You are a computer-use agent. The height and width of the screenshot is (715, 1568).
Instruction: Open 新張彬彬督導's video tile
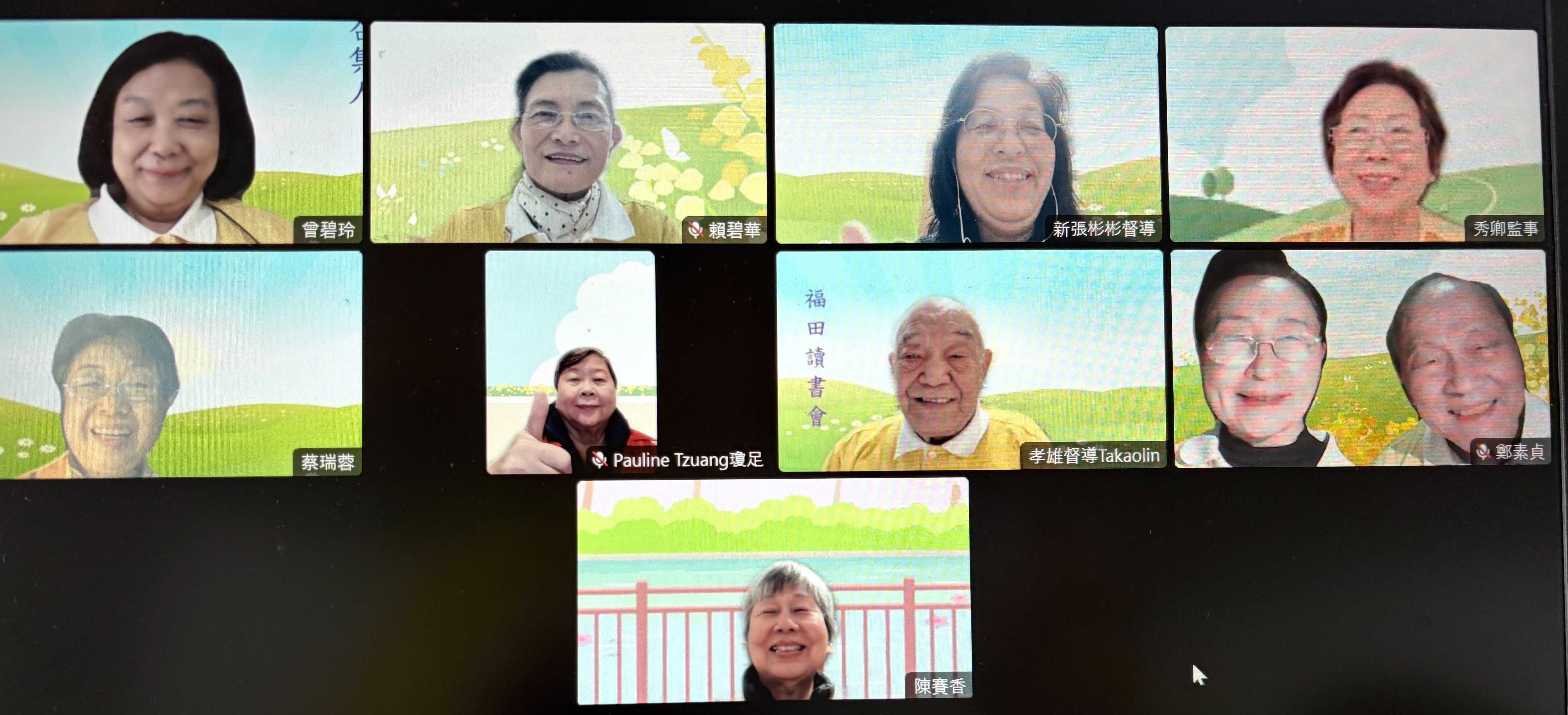pos(966,134)
